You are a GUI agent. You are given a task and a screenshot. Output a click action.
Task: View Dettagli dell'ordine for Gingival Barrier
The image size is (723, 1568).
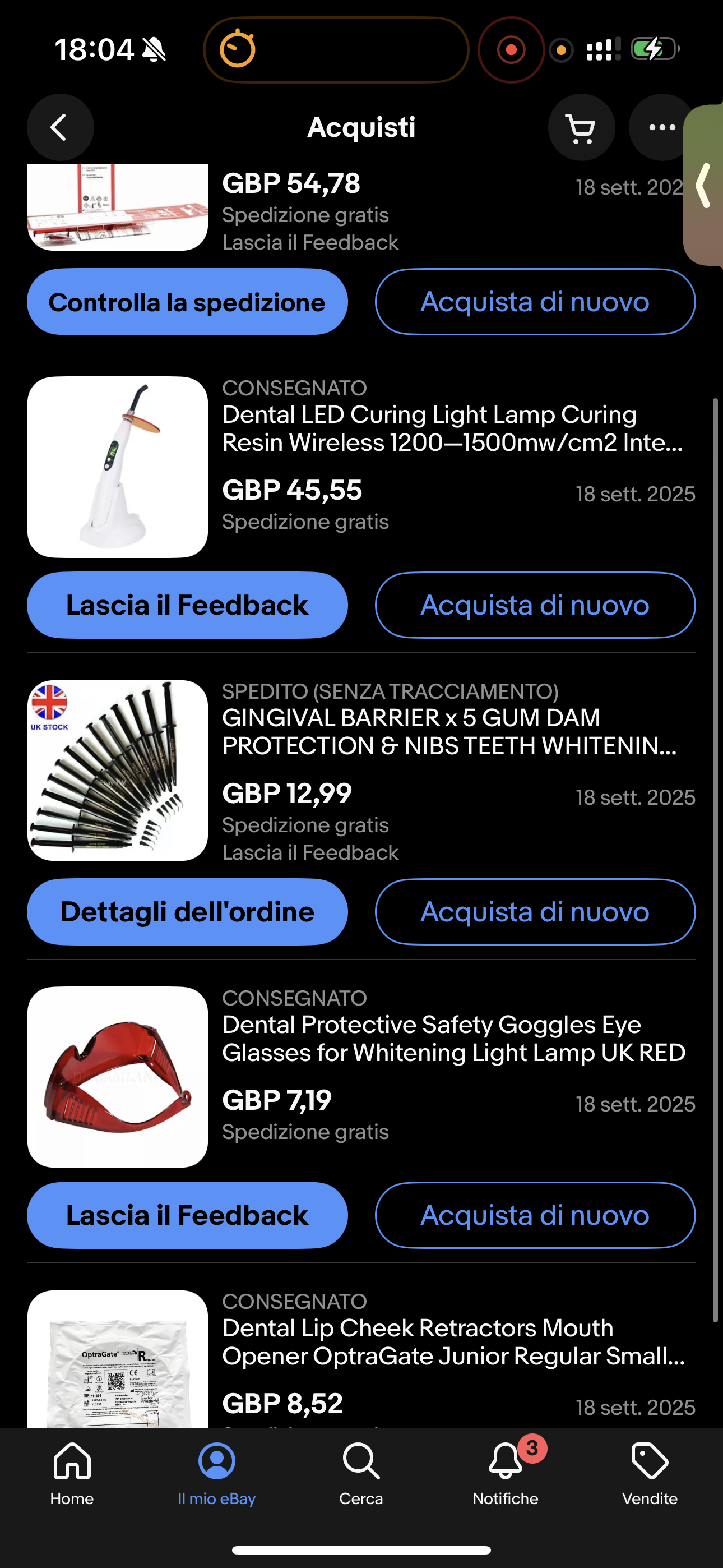187,912
